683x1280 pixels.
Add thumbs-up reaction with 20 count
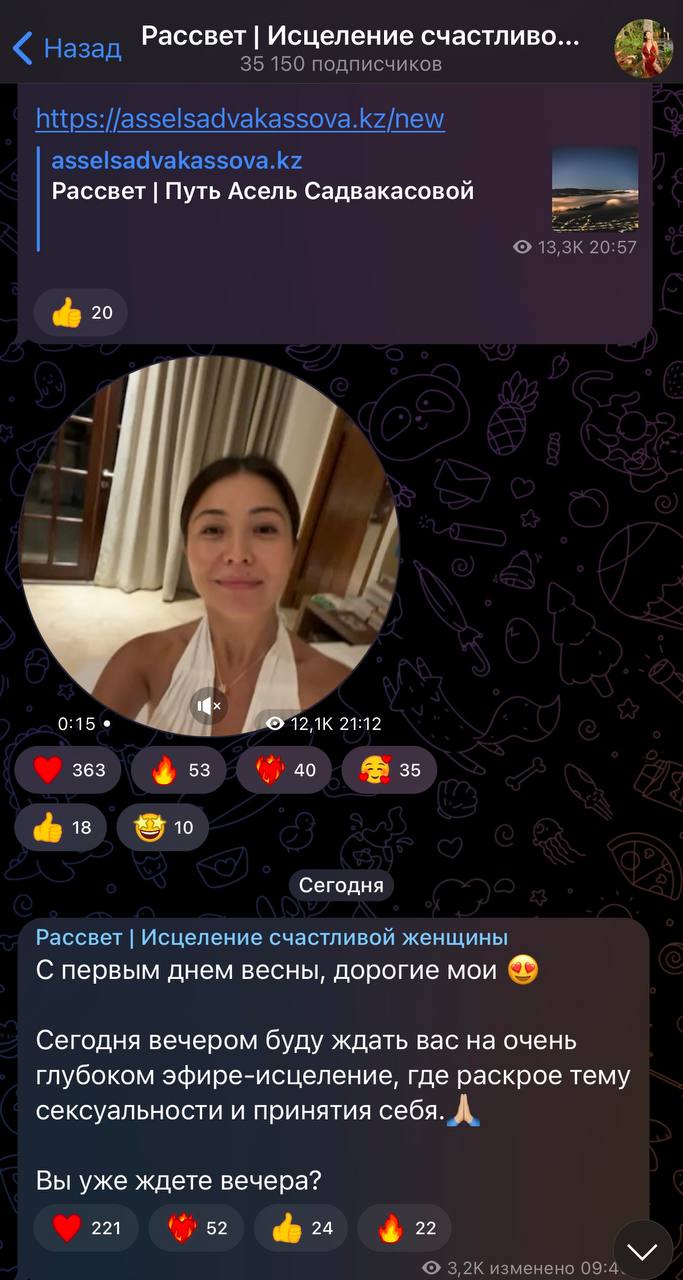pyautogui.click(x=81, y=313)
